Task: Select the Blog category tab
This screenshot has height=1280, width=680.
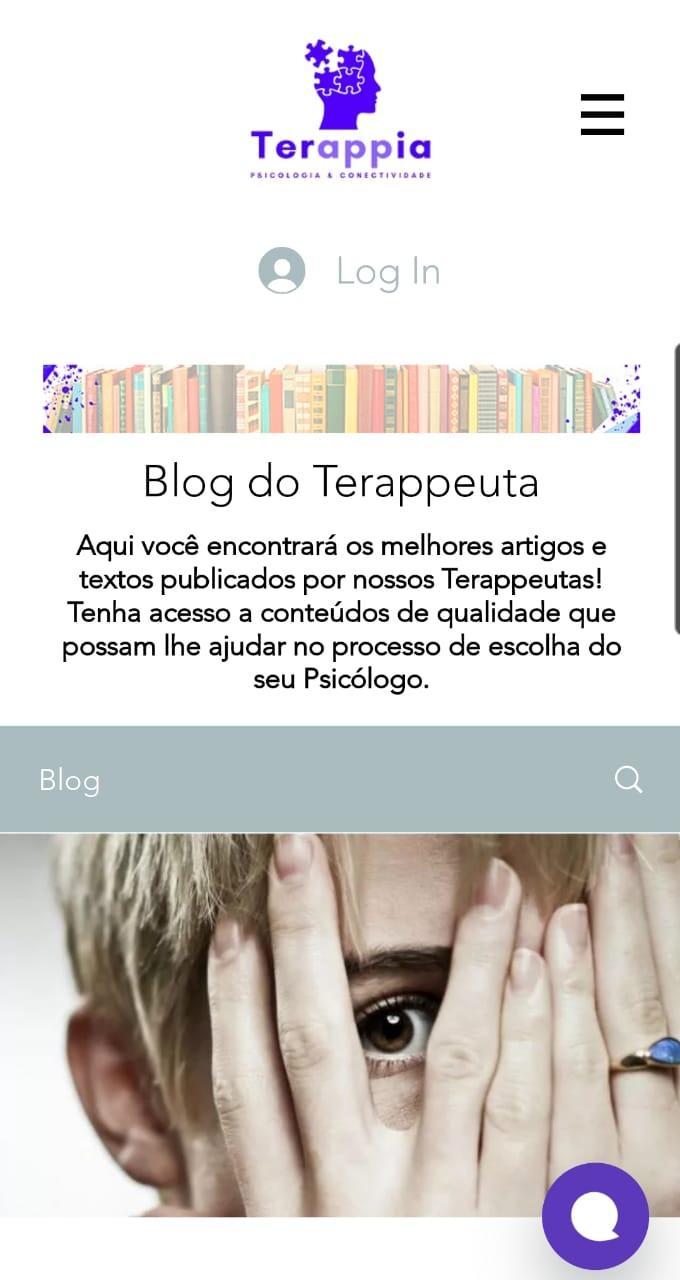Action: point(69,780)
